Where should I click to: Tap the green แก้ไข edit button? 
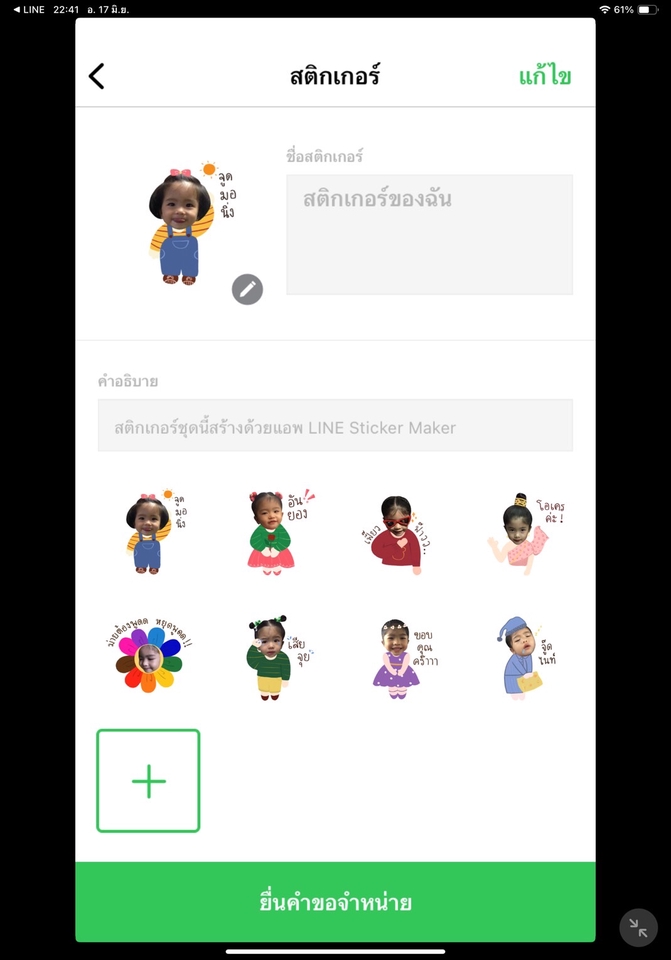545,76
